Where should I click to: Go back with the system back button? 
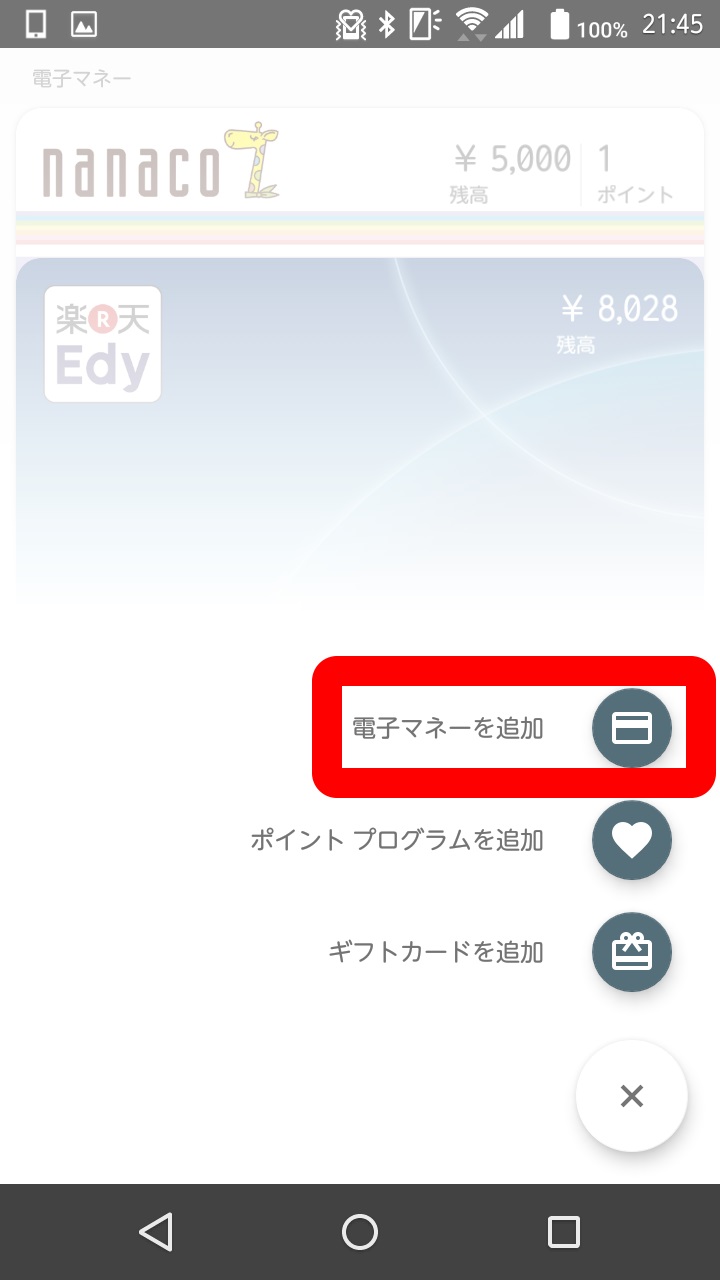click(x=156, y=1232)
